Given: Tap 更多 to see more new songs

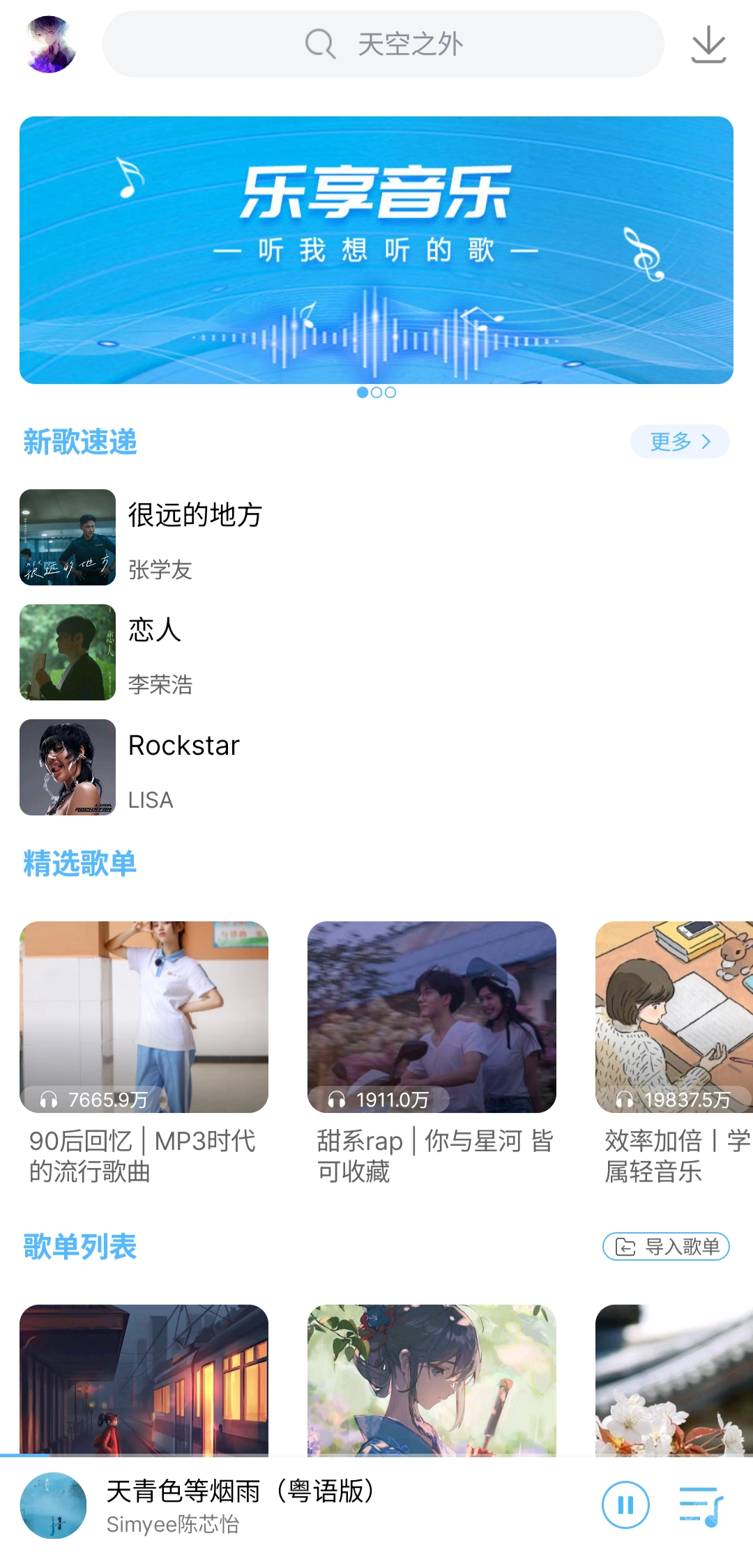Looking at the screenshot, I should click(679, 442).
